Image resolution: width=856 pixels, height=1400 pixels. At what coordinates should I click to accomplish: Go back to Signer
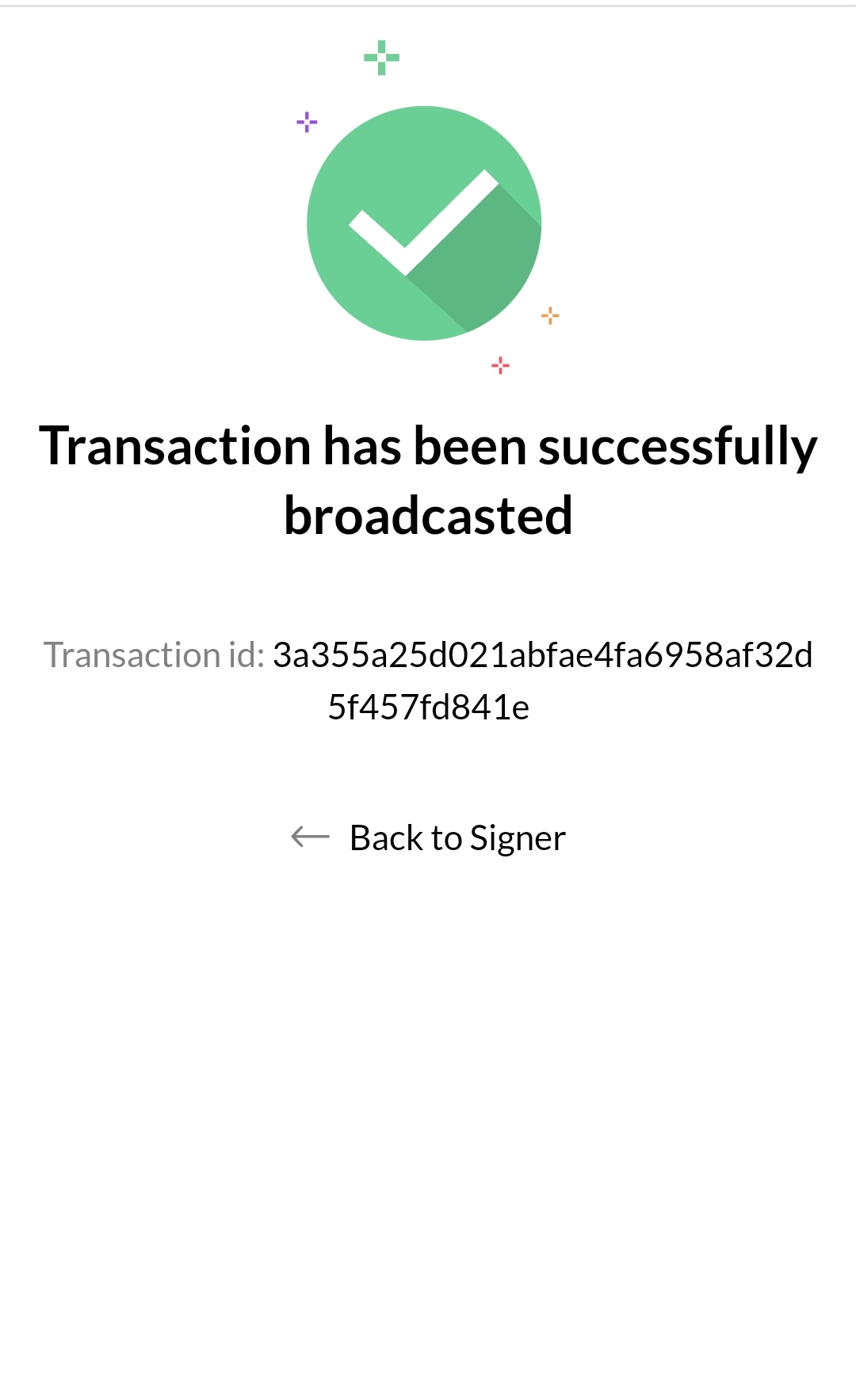pos(429,837)
